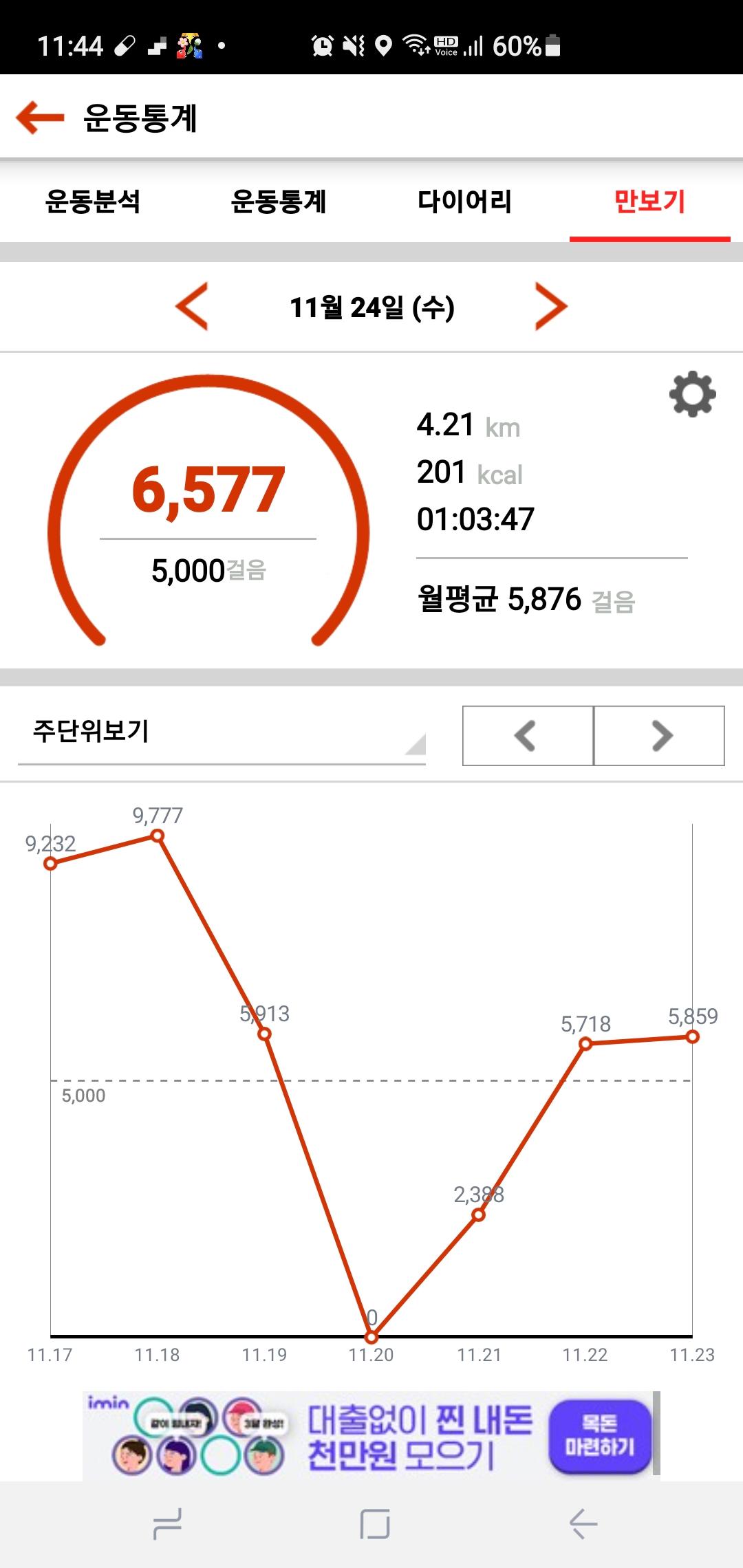The width and height of the screenshot is (743, 1568).
Task: Switch to the 운동통계 tab
Action: [279, 202]
